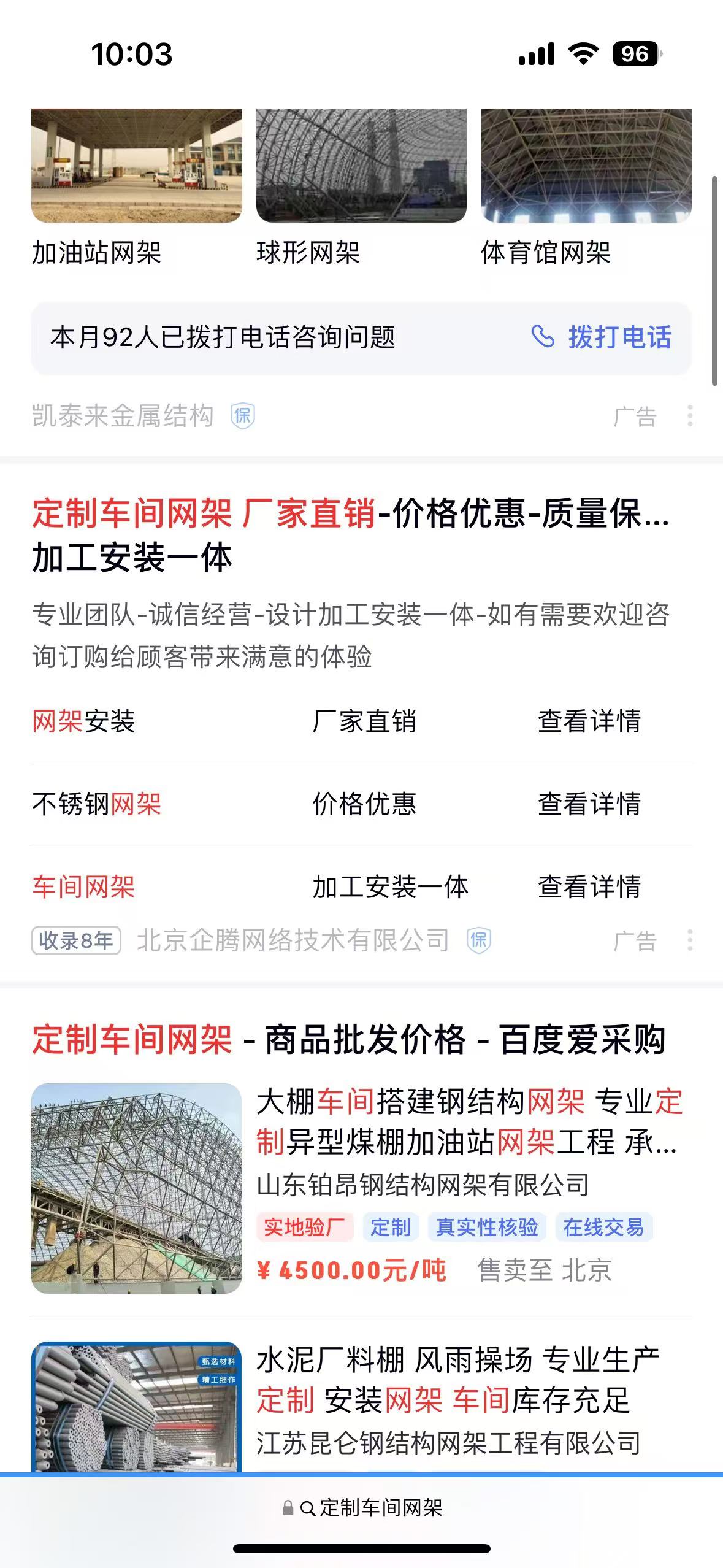Screen dimensions: 723x1568
Task: Open the 加油站网架 image tile
Action: click(136, 166)
